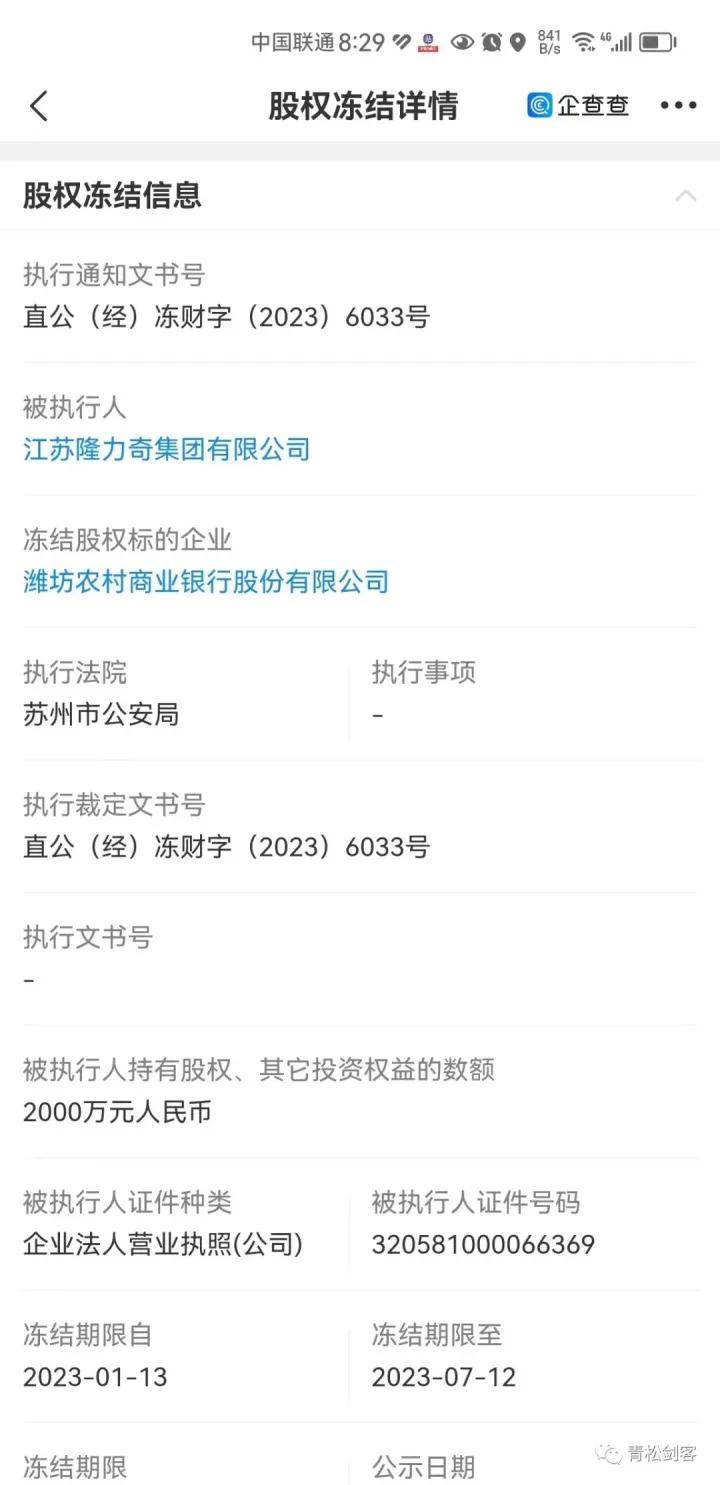Image resolution: width=720 pixels, height=1485 pixels.
Task: Open the three-dot overflow menu
Action: pyautogui.click(x=678, y=105)
